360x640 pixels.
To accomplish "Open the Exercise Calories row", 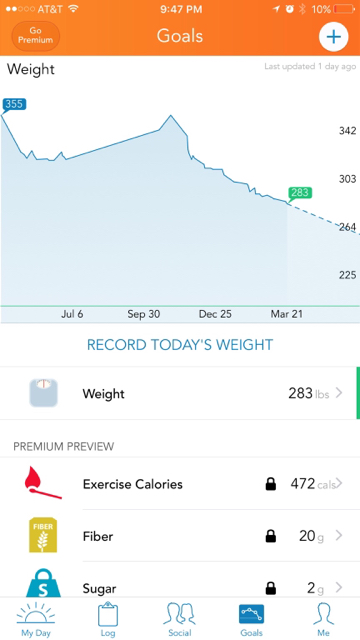I will (x=180, y=484).
